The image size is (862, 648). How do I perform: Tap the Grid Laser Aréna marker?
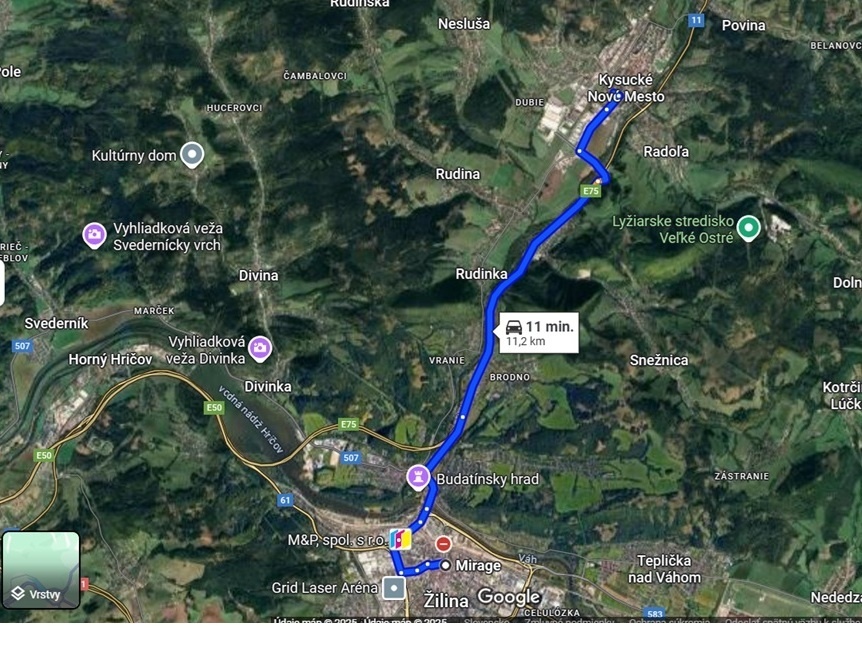(x=394, y=587)
